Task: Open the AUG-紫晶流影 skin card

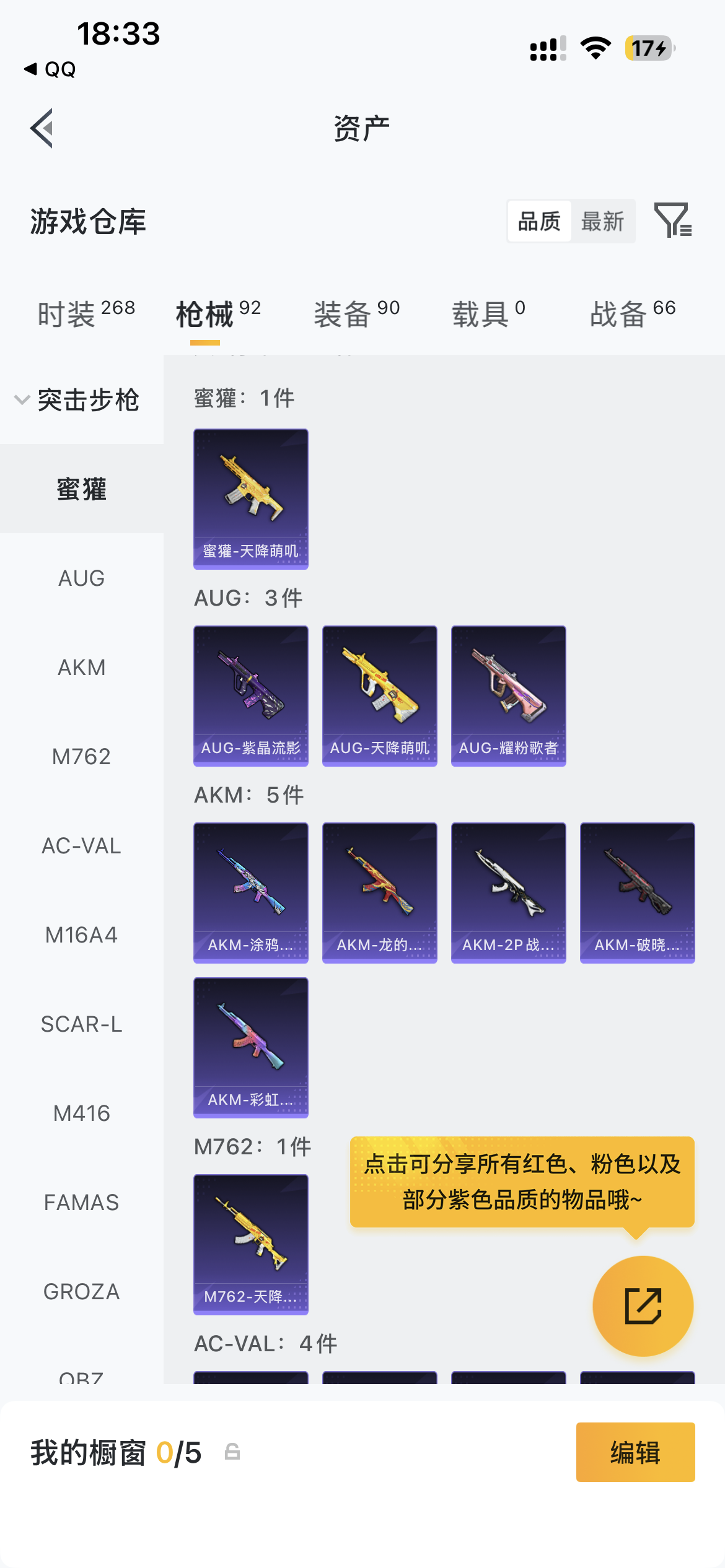Action: click(x=251, y=696)
